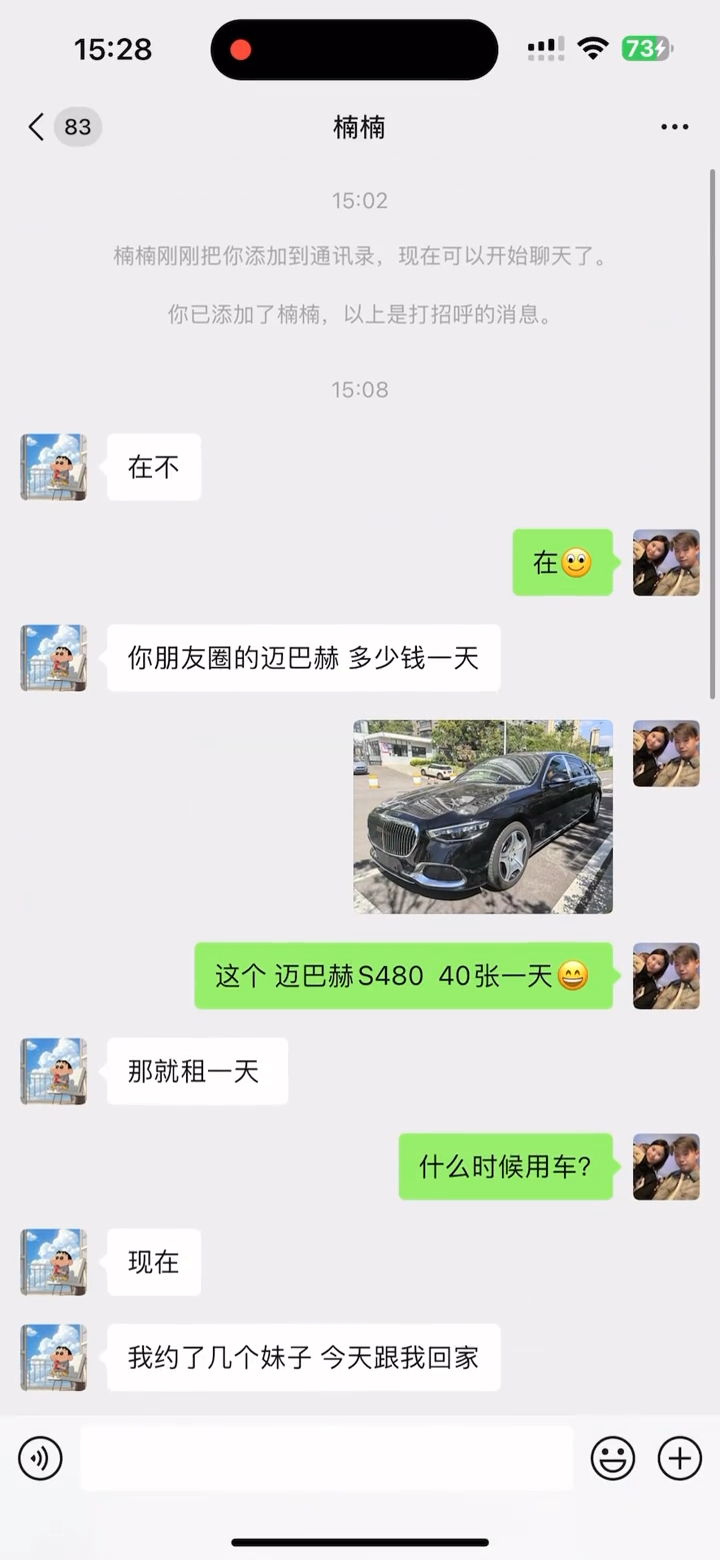Viewport: 720px width, 1560px height.
Task: Switch to voice message input
Action: click(40, 1458)
